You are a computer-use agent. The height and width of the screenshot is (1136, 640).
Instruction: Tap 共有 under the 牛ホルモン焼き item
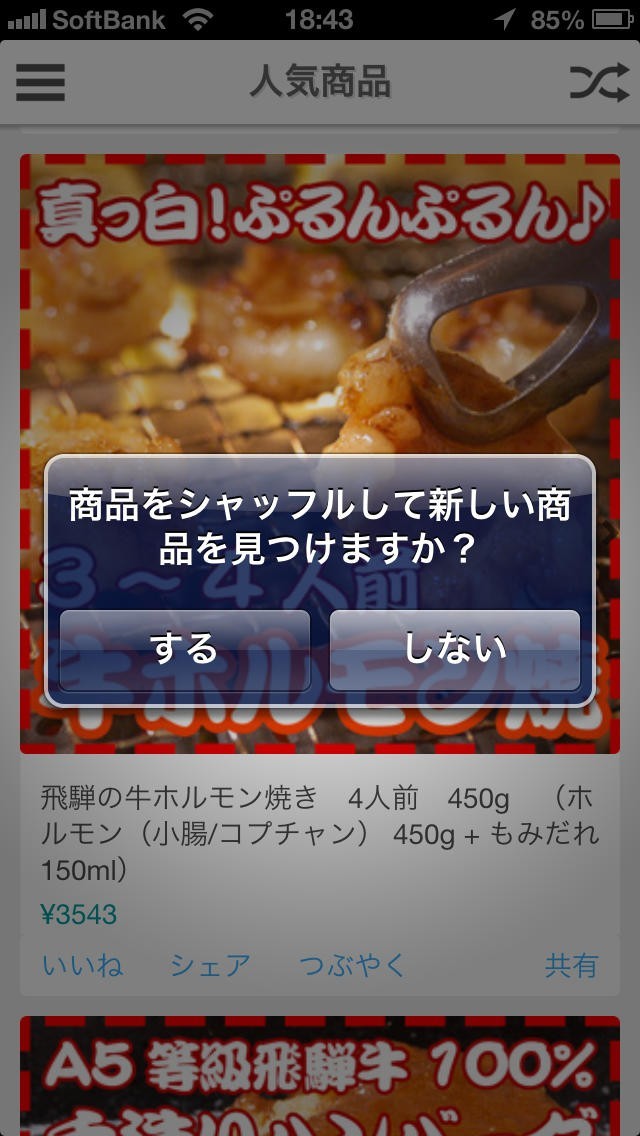571,965
